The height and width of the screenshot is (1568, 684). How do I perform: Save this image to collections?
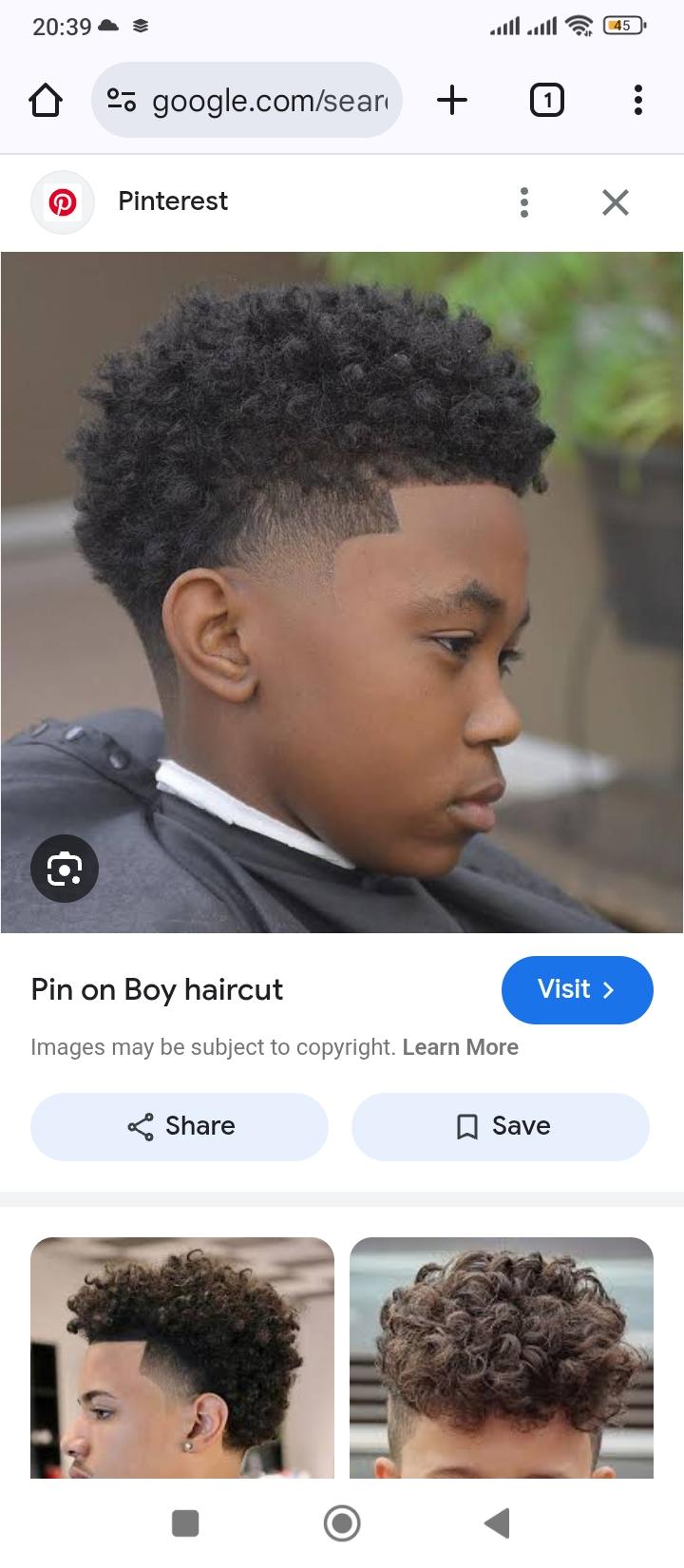coord(501,1126)
